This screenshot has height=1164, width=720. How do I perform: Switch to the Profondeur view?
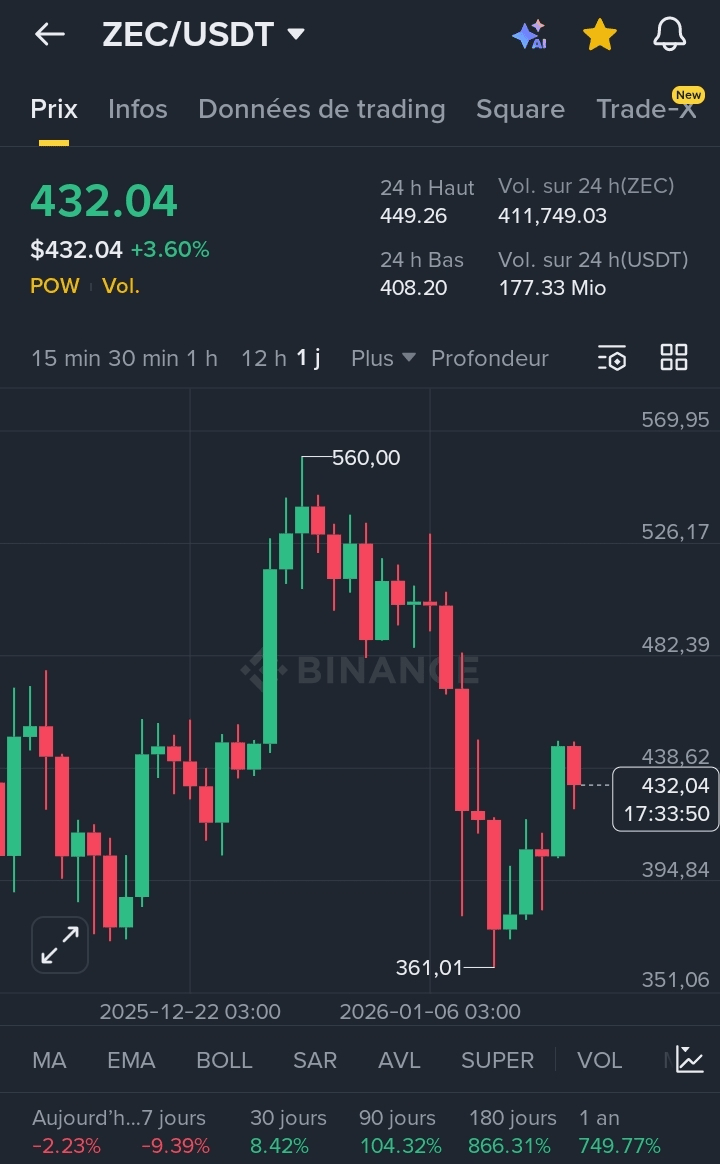click(489, 358)
